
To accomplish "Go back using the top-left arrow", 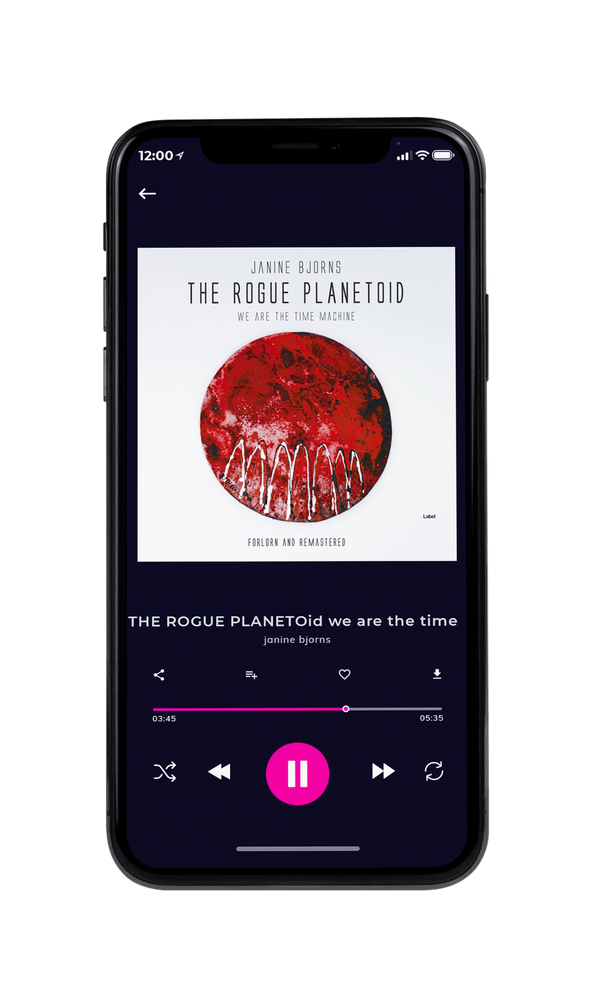I will click(147, 194).
